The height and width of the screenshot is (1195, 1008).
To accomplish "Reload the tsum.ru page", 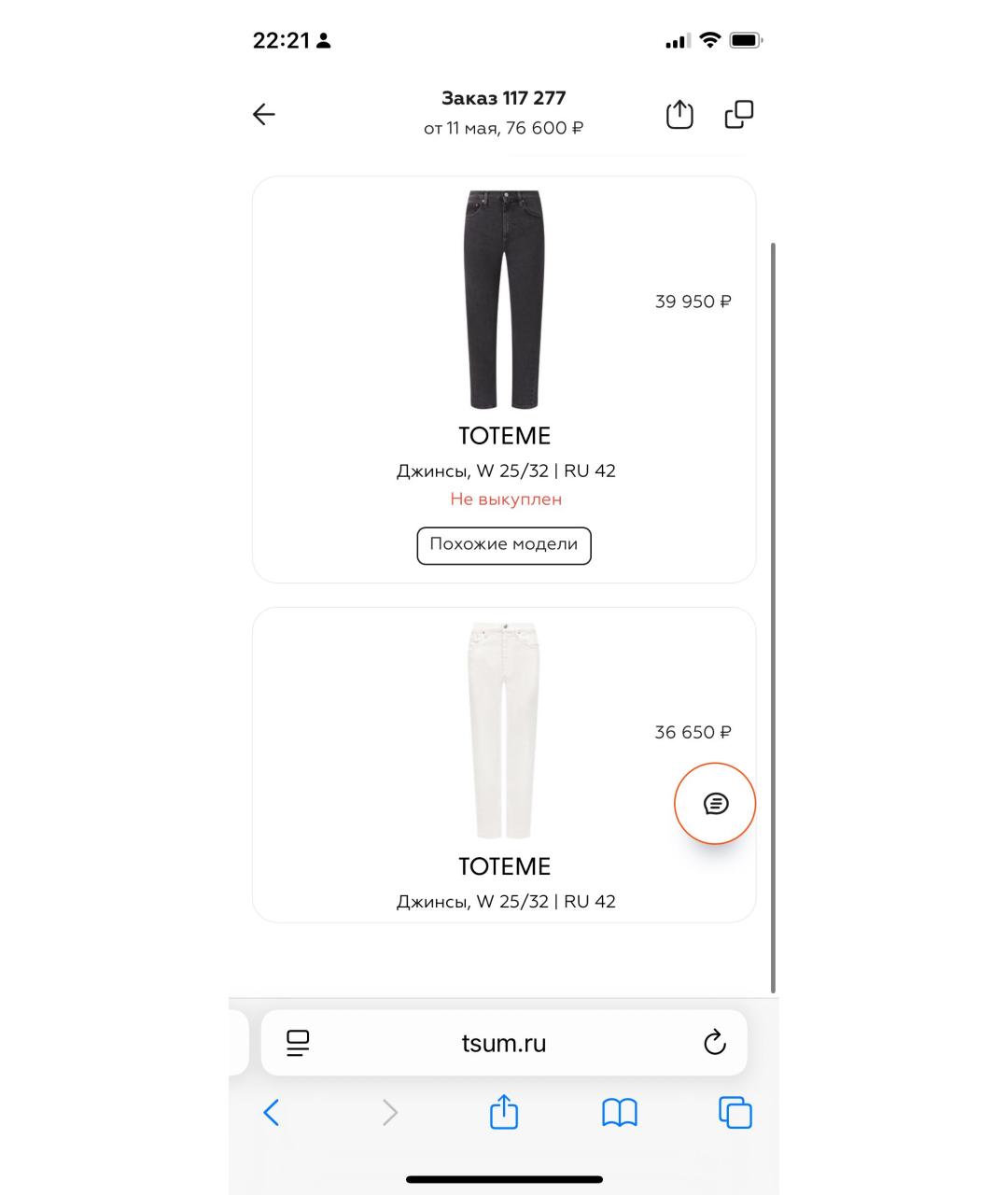I will [x=714, y=1043].
